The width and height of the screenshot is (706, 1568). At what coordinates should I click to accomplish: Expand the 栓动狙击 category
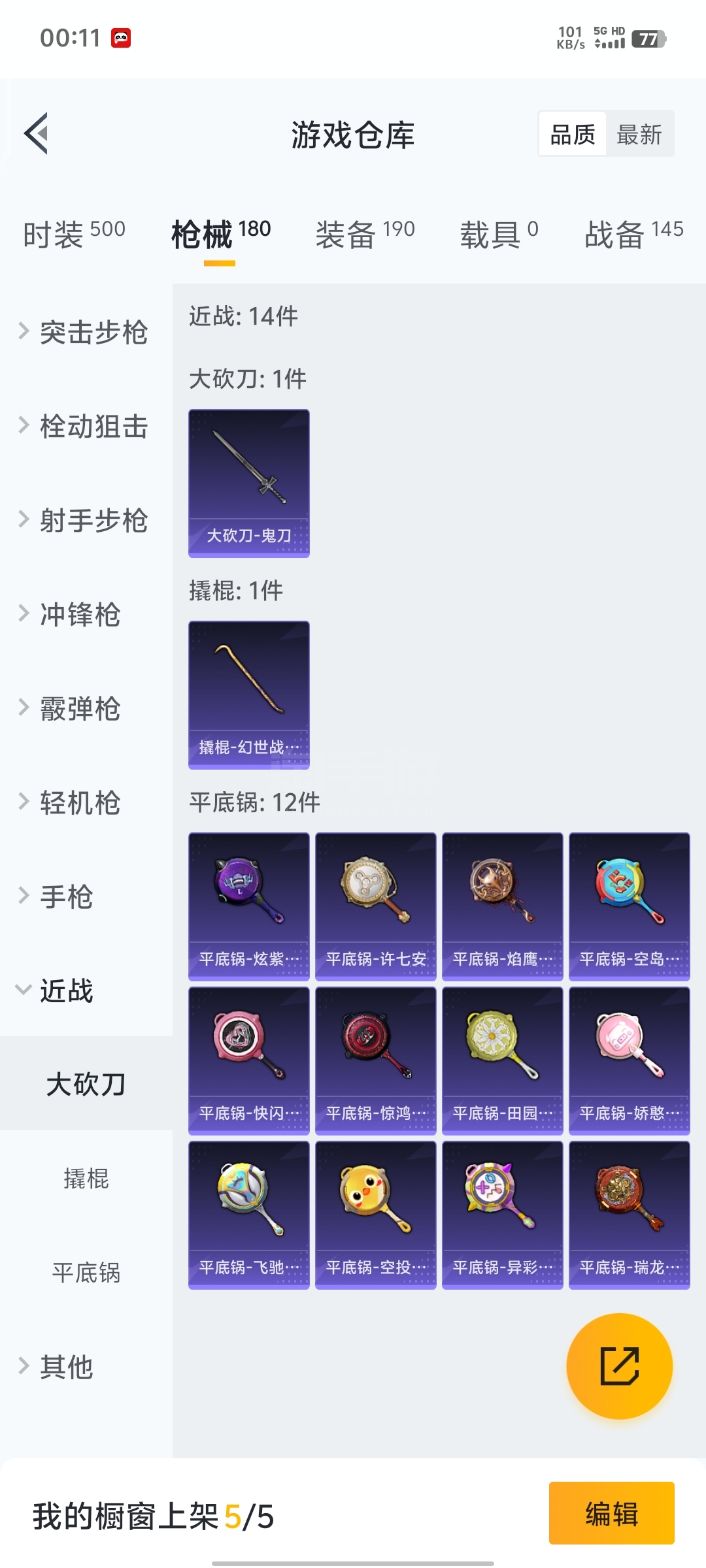click(x=85, y=426)
